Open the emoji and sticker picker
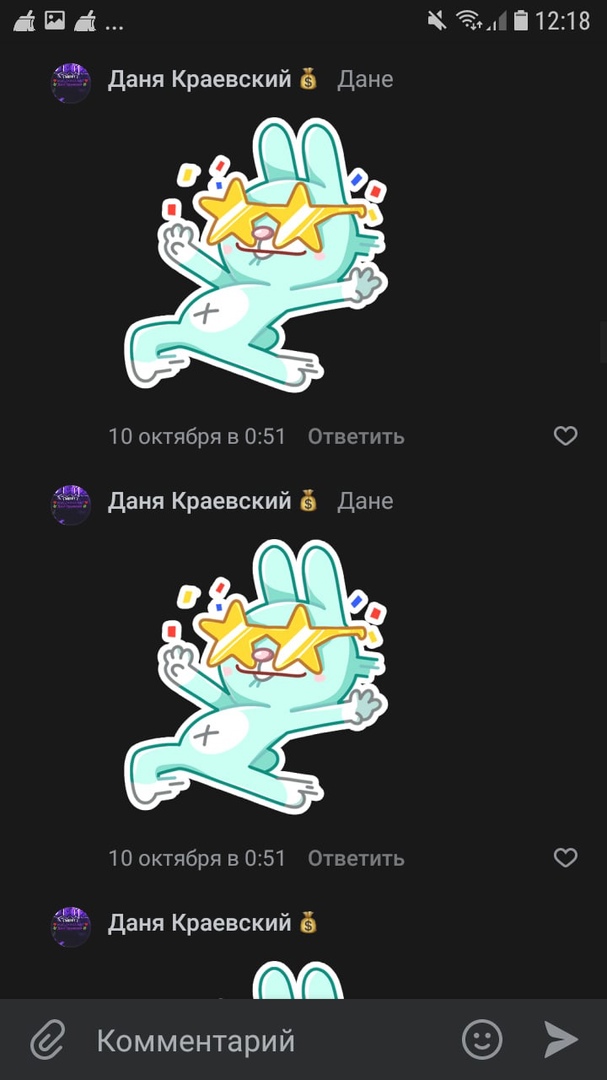This screenshot has width=607, height=1080. tap(482, 1040)
